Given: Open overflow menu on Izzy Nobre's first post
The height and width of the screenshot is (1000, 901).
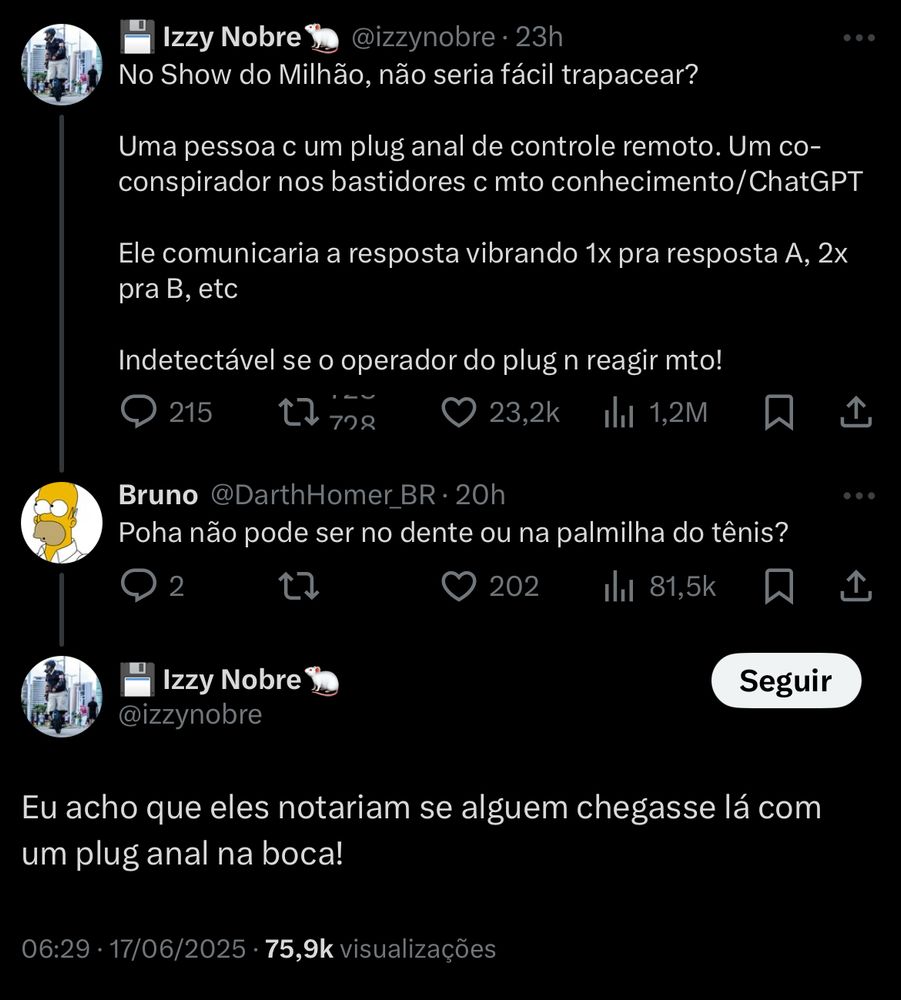Looking at the screenshot, I should (858, 38).
